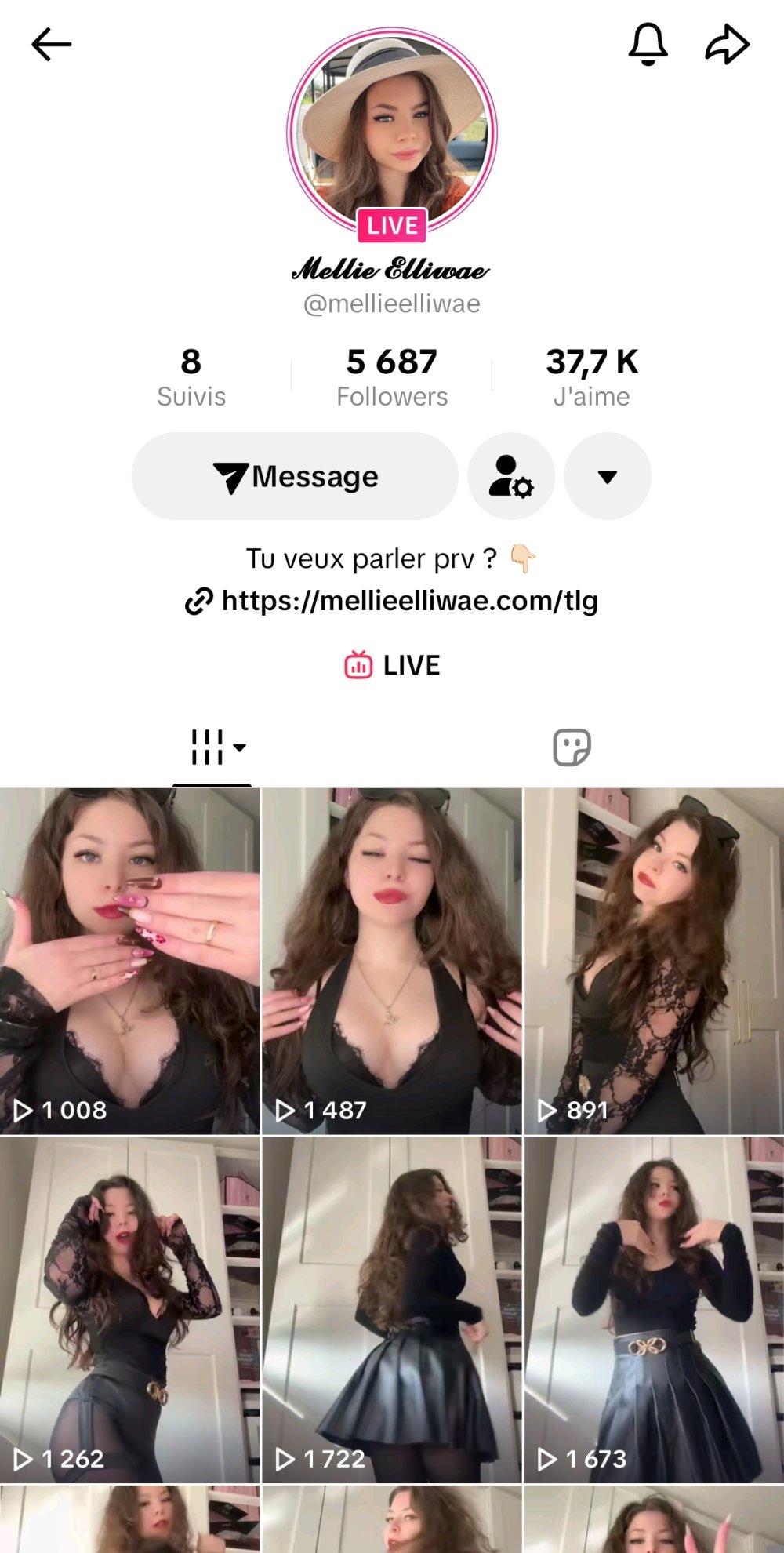
Task: View the Followers list
Action: click(392, 377)
